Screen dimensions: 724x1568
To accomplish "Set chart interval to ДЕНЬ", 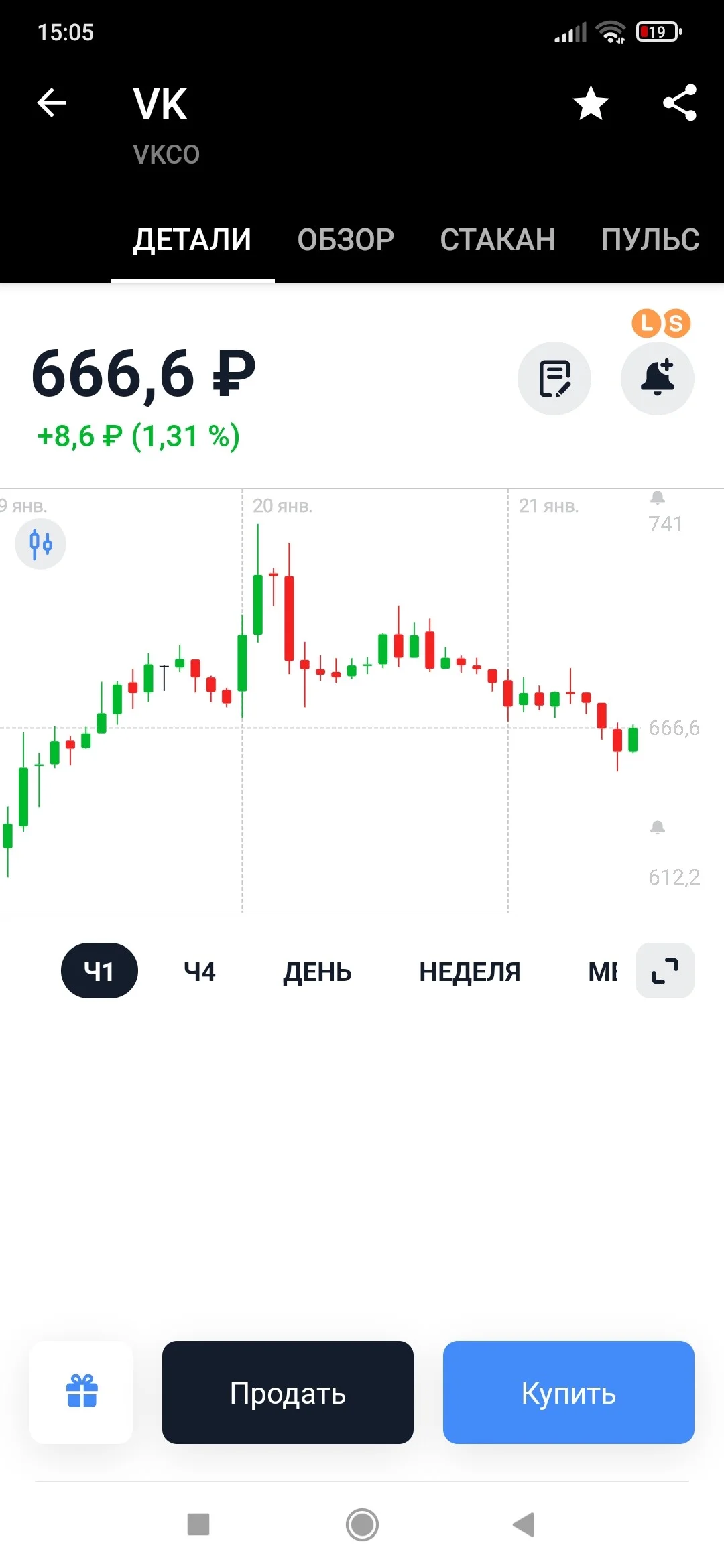I will coord(317,972).
